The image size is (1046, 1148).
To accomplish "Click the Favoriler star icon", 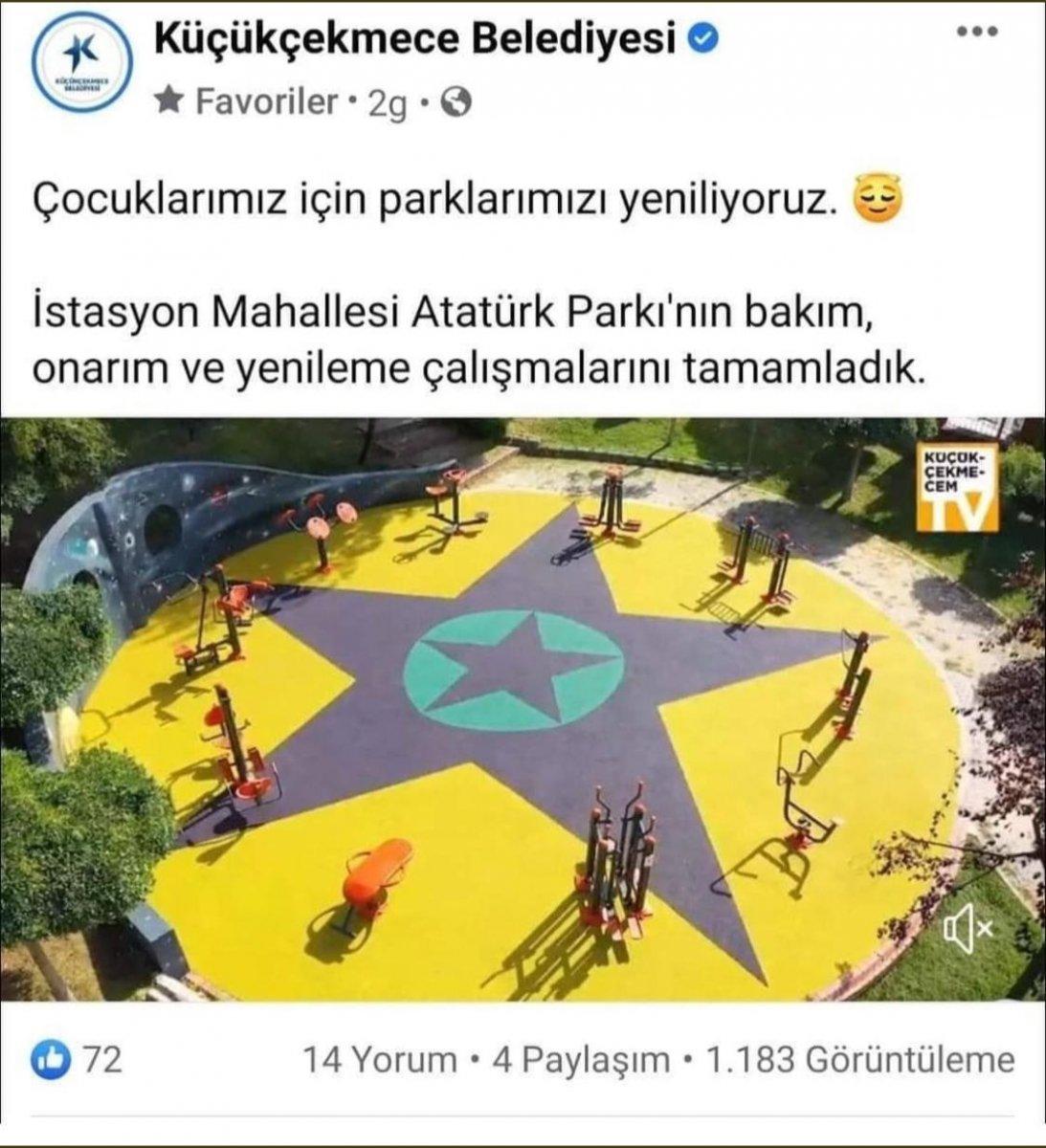I will [170, 99].
